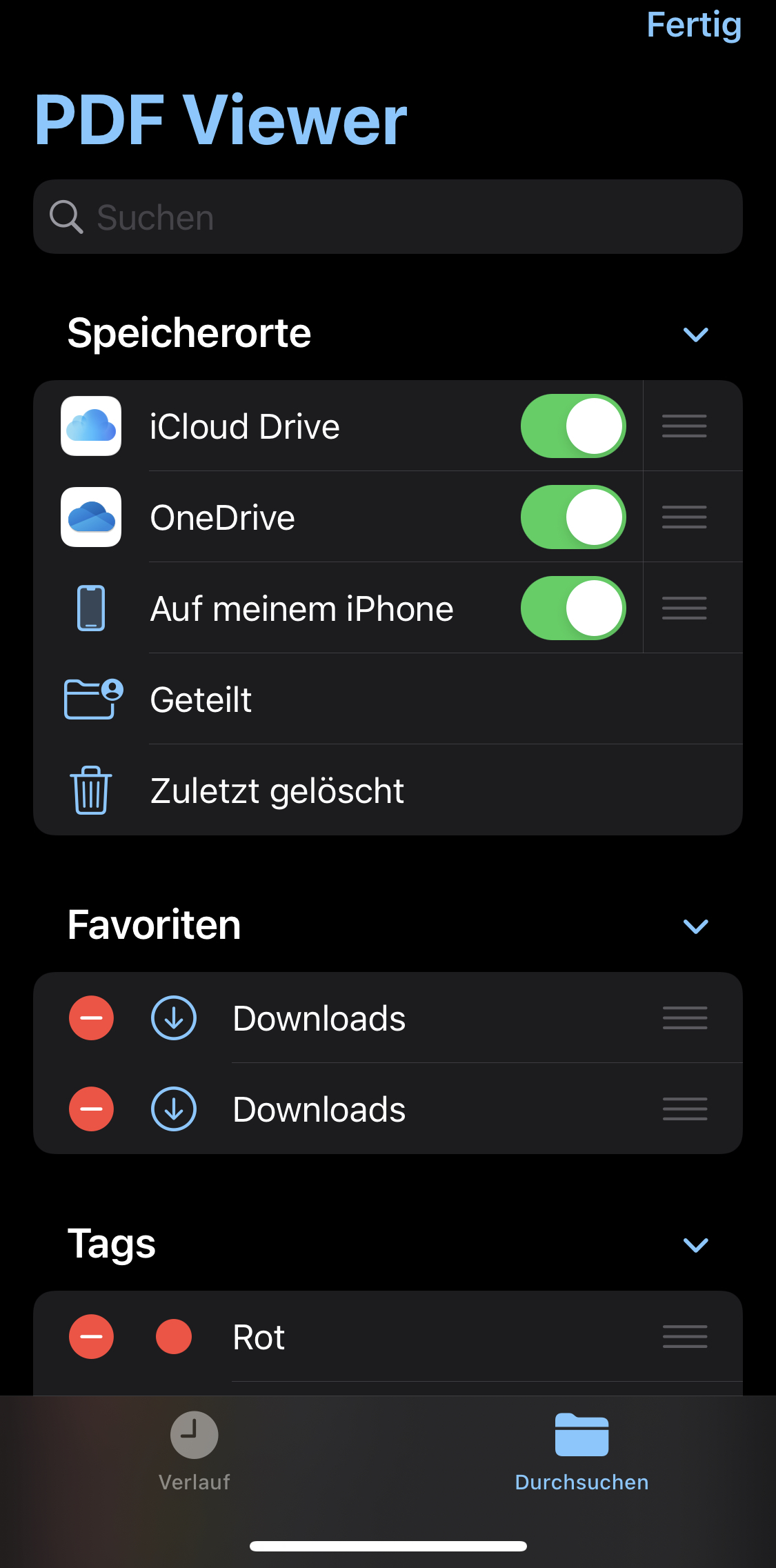This screenshot has width=776, height=1568.
Task: Tap Fertig to finish editing
Action: click(693, 26)
